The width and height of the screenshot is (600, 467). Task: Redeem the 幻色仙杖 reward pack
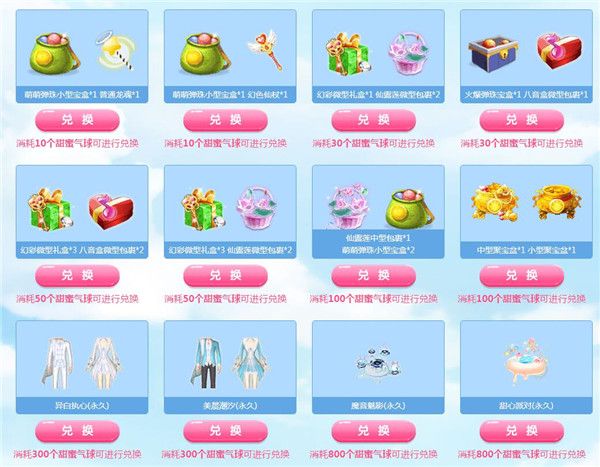tap(229, 120)
